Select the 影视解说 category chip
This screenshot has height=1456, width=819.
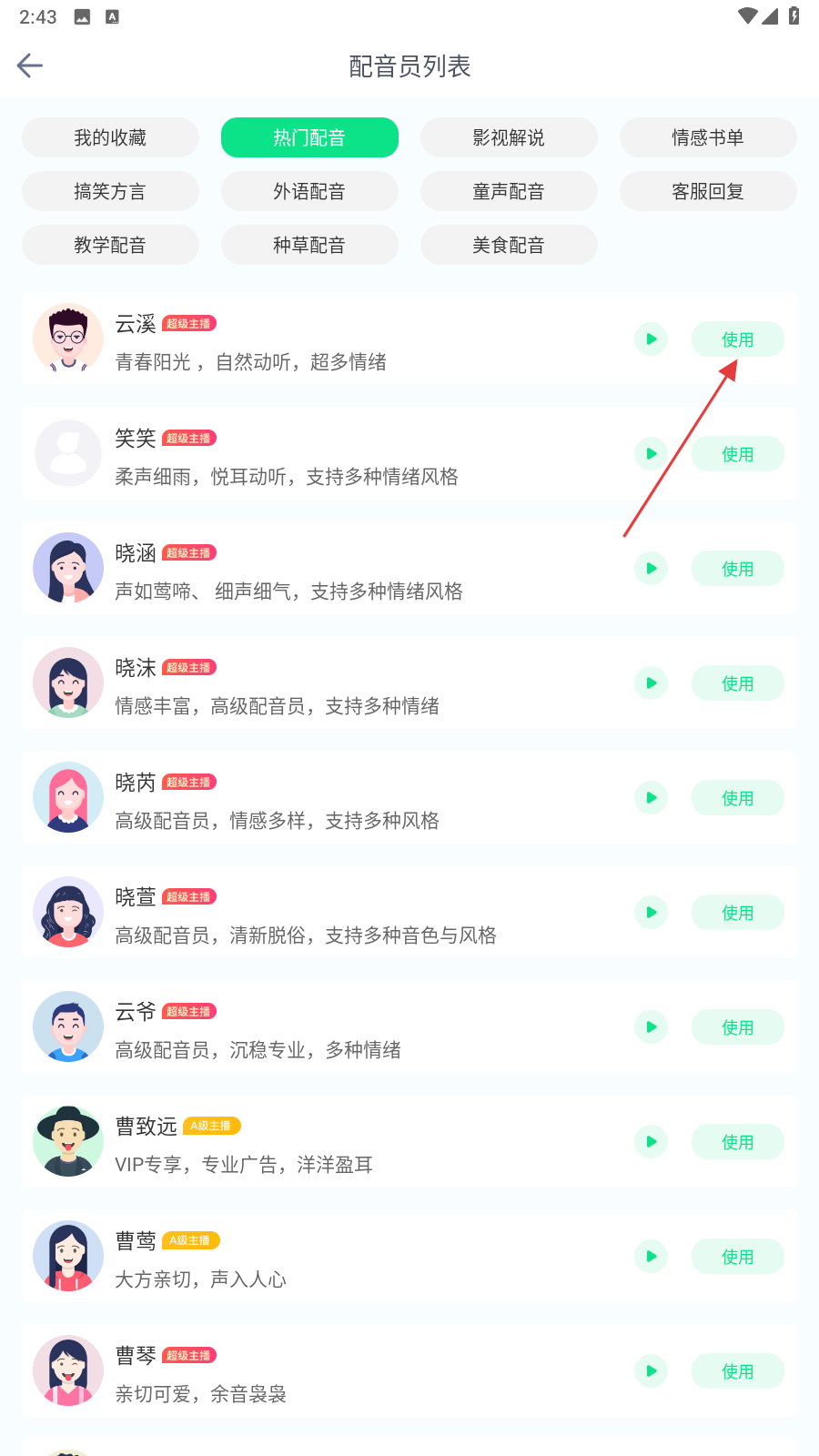pyautogui.click(x=509, y=137)
